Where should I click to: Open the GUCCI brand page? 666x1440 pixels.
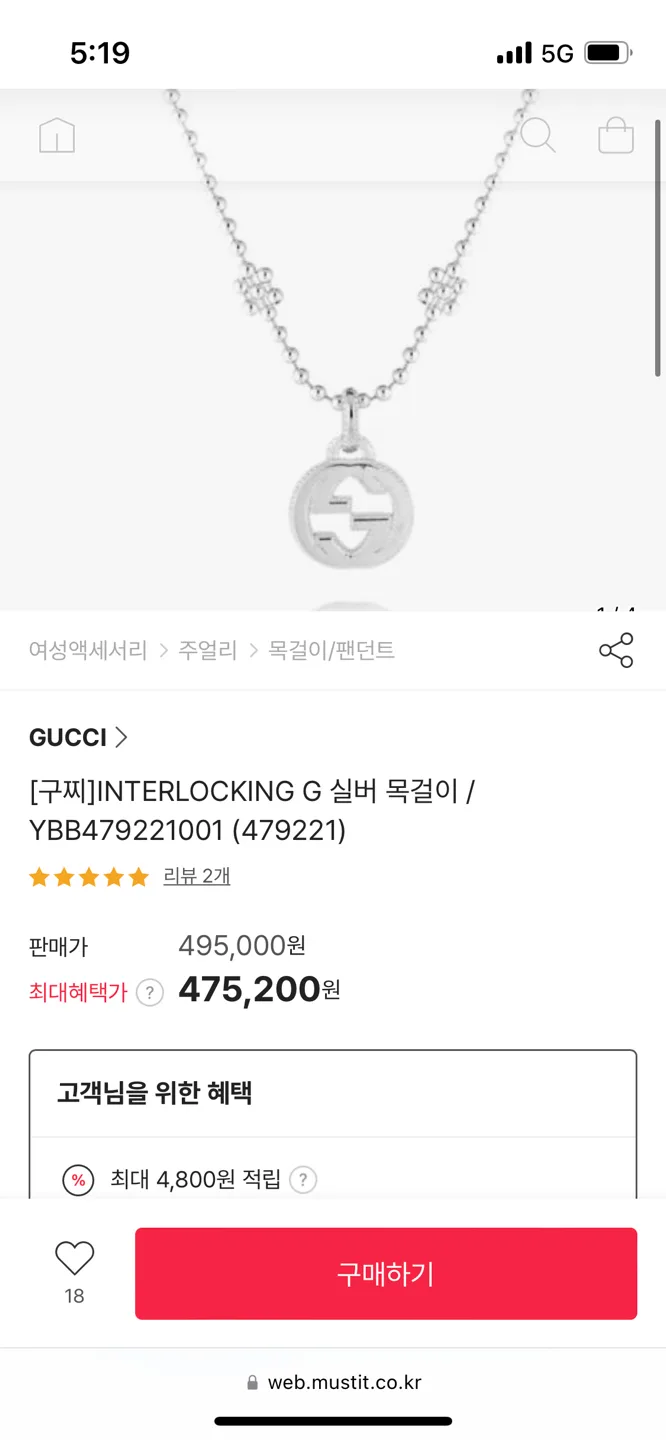coord(78,737)
